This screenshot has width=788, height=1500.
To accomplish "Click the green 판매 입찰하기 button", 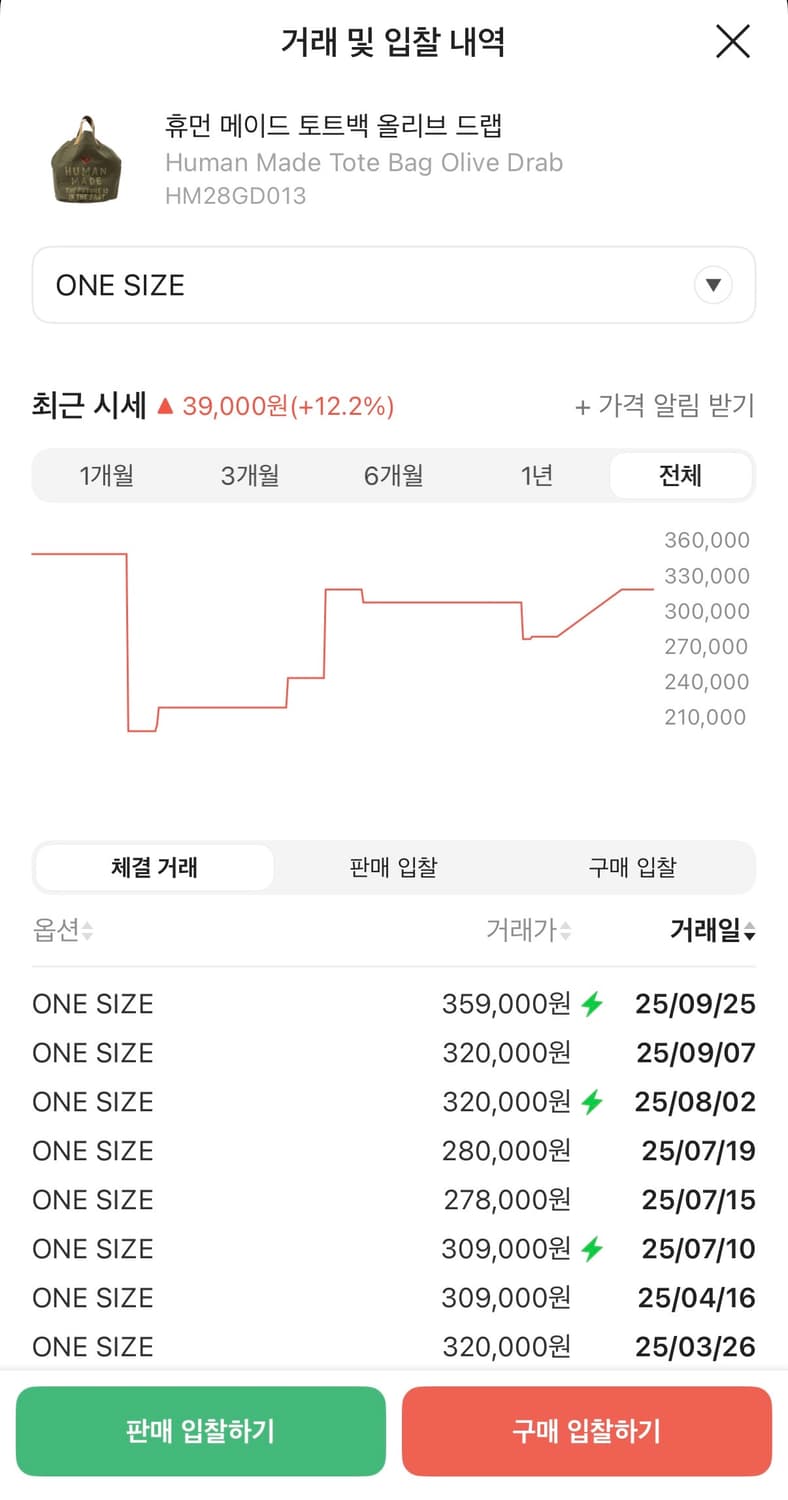I will [x=200, y=1432].
